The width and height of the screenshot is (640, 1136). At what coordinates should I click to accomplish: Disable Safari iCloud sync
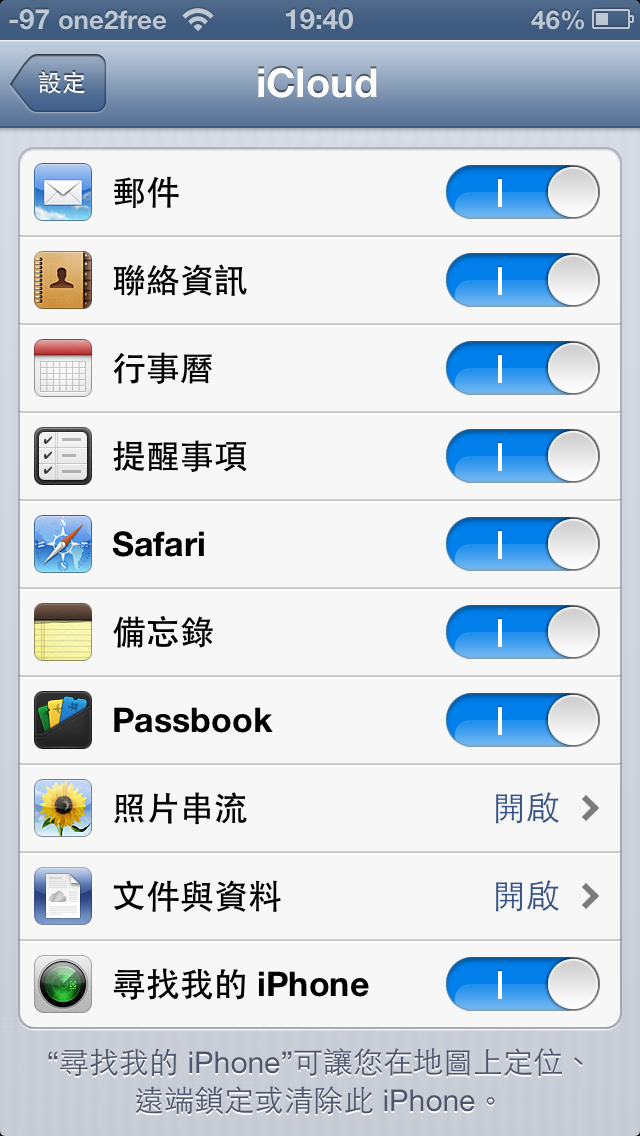(x=522, y=544)
